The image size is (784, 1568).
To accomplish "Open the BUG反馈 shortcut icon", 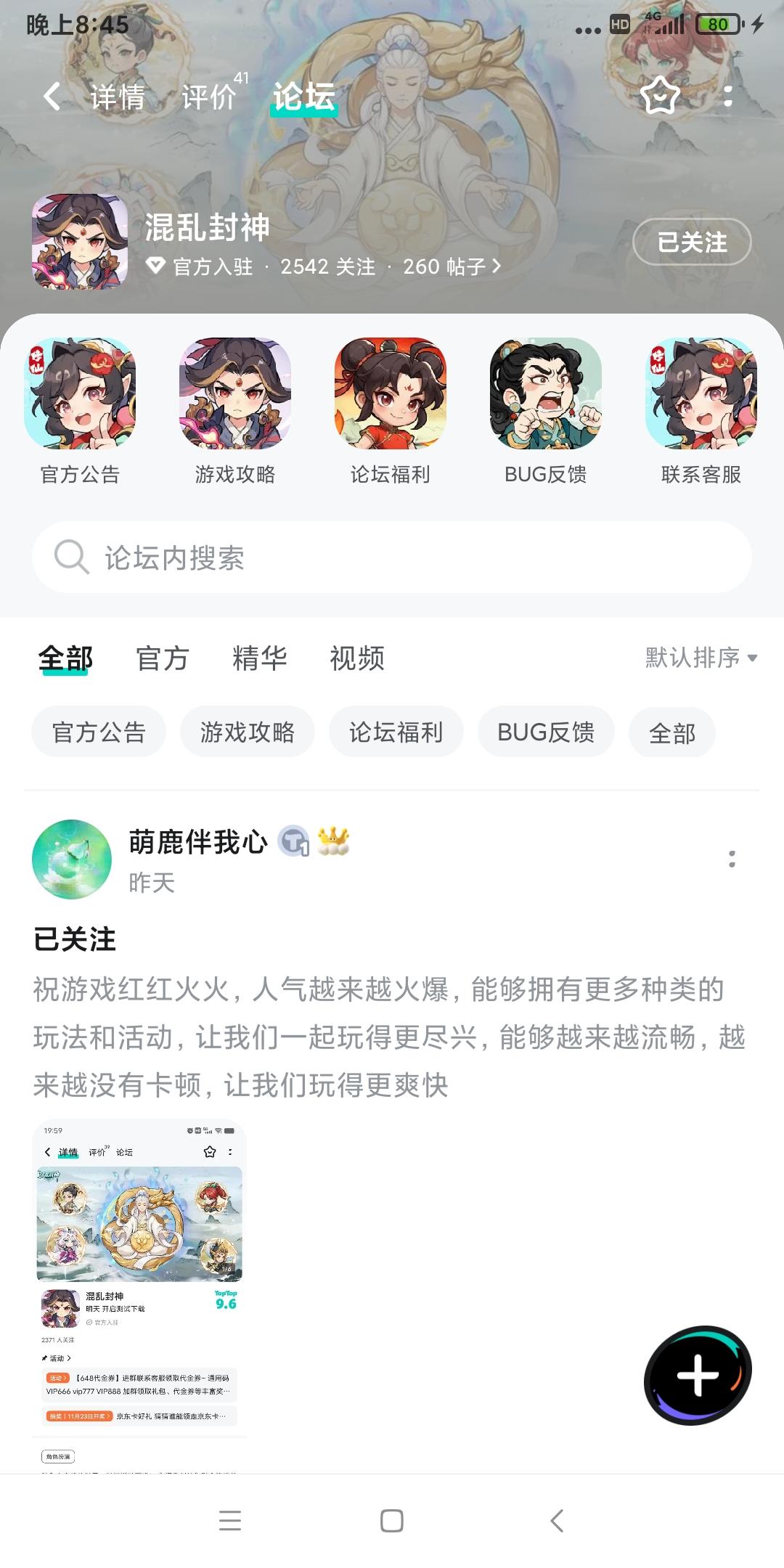I will (x=545, y=396).
